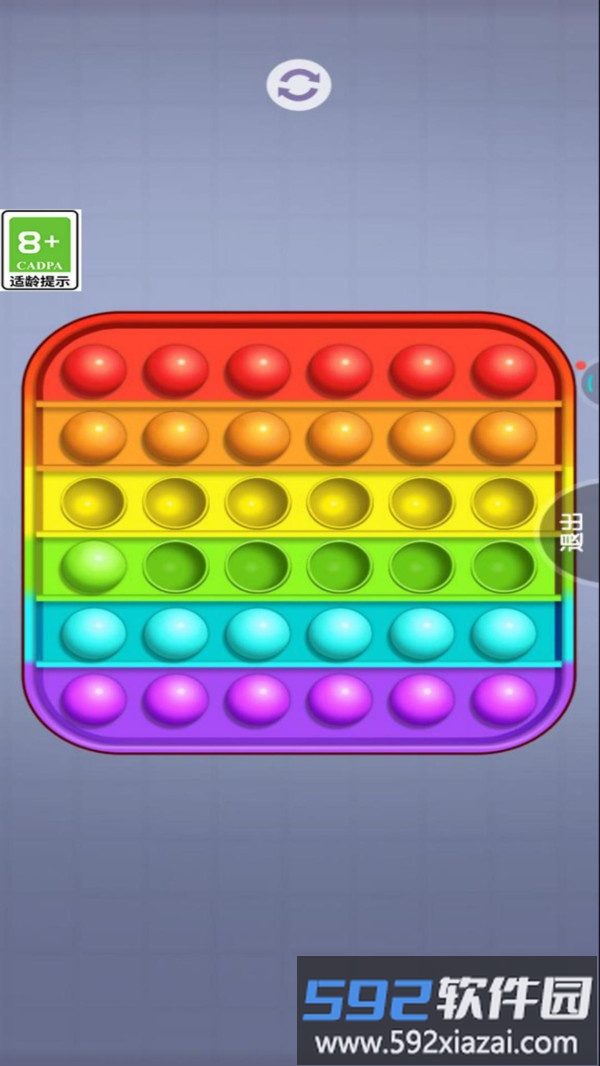The image size is (600, 1066).
Task: Pop the rightmost orange bubble
Action: 503,436
